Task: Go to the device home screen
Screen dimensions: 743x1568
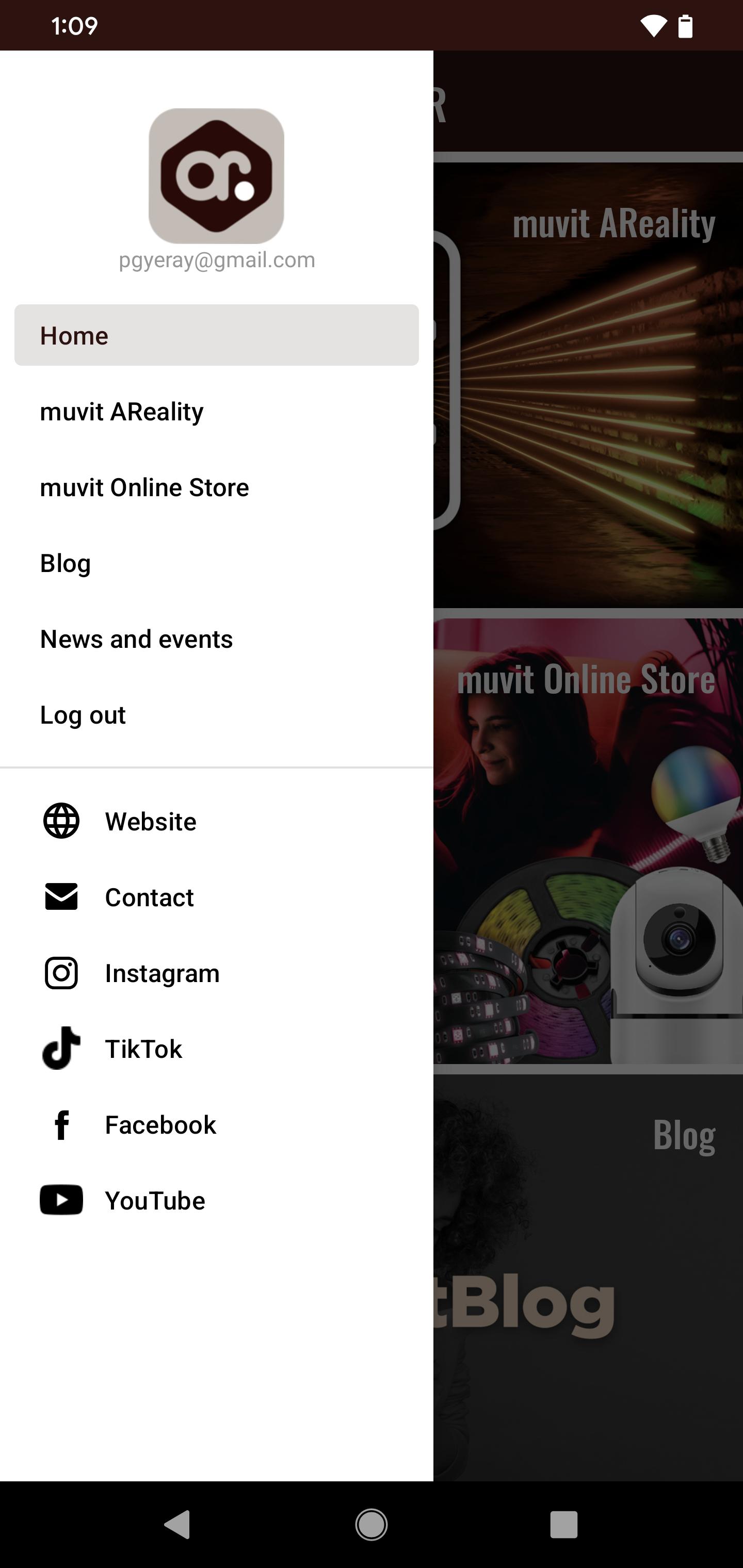Action: click(x=371, y=1525)
